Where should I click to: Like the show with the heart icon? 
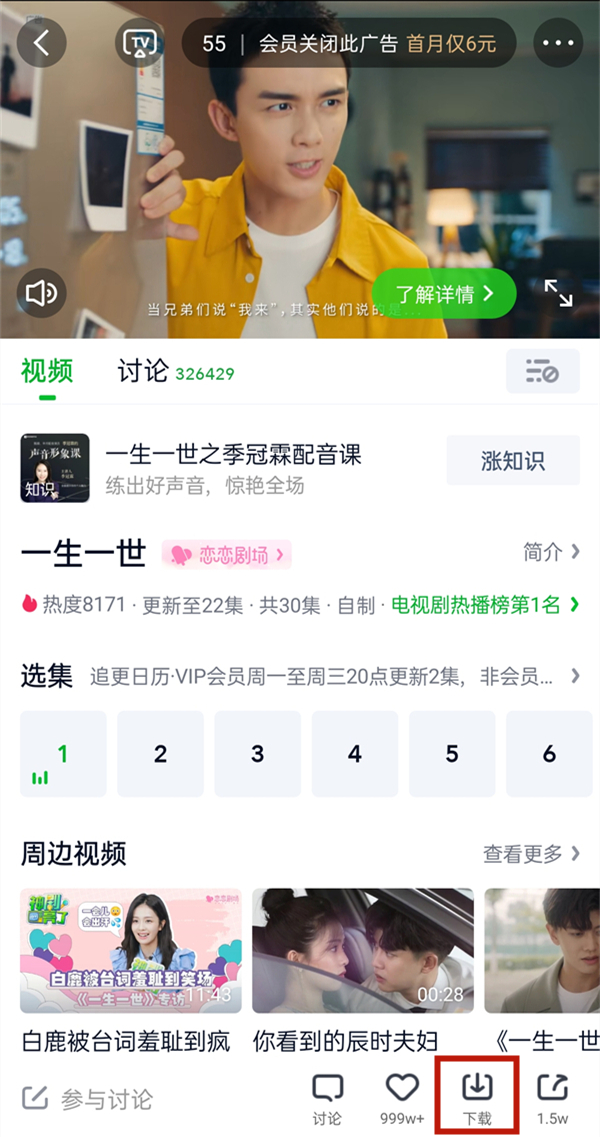point(402,1096)
